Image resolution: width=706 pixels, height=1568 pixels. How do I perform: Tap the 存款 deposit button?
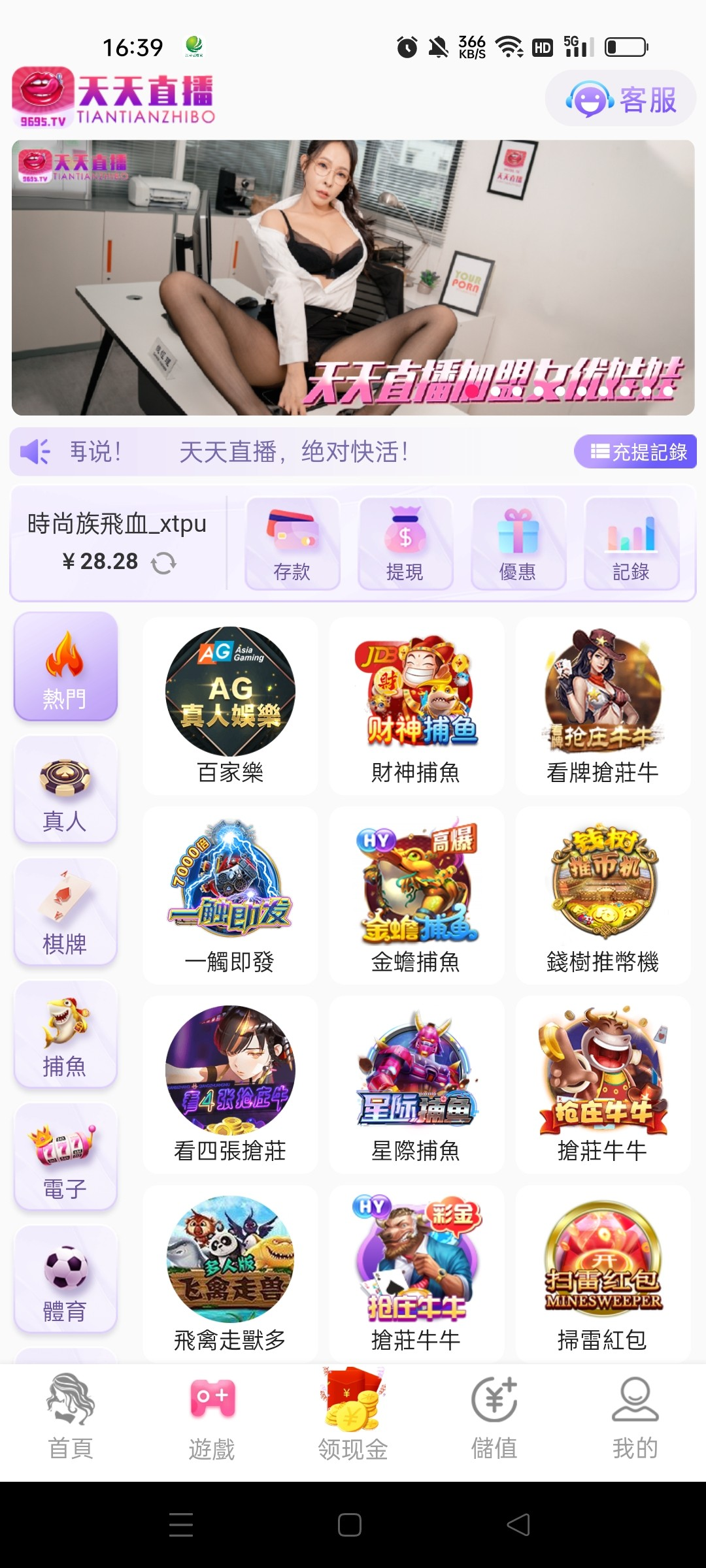coord(292,544)
